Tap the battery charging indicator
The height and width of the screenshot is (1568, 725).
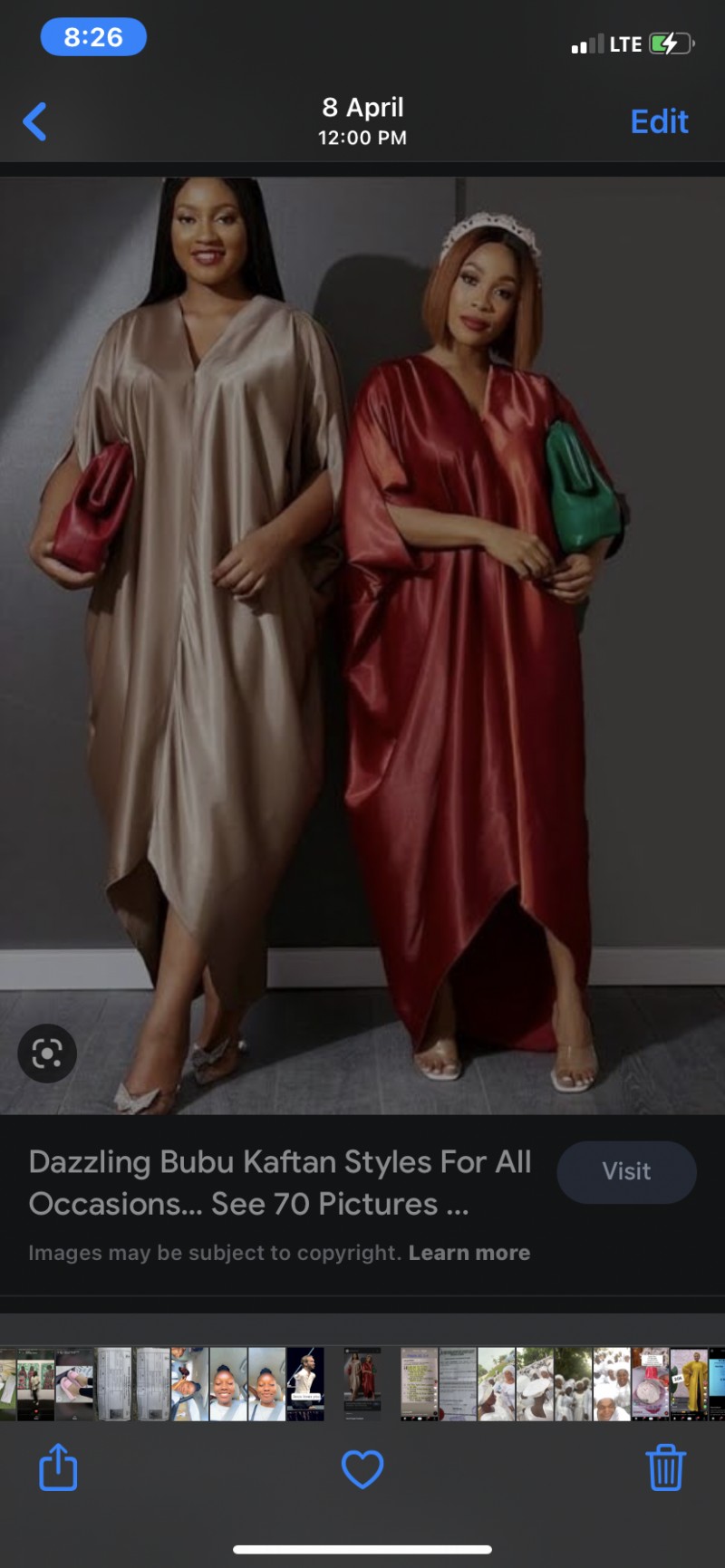(x=671, y=43)
